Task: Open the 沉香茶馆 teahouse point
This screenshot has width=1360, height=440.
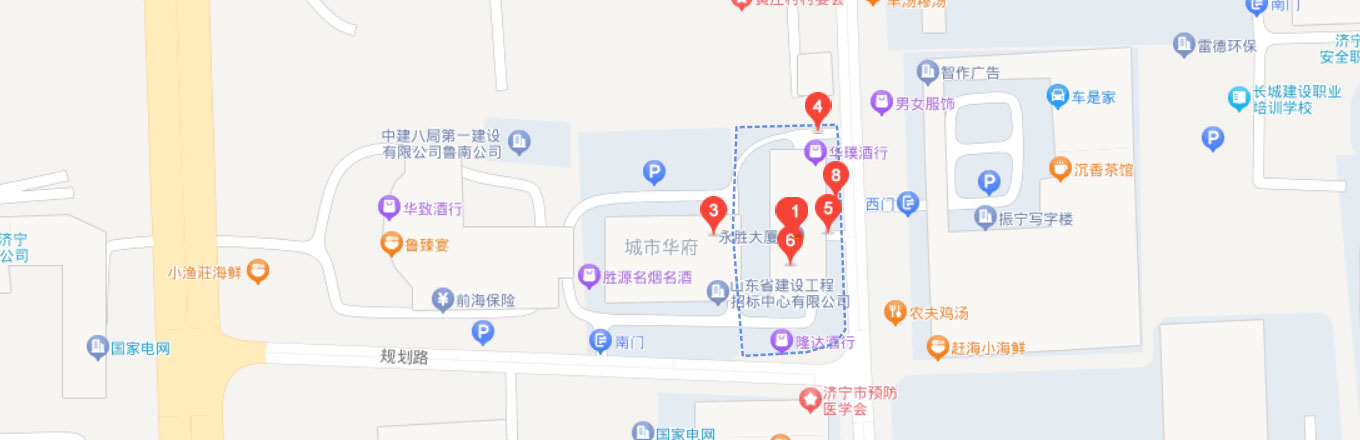Action: [x=1059, y=169]
